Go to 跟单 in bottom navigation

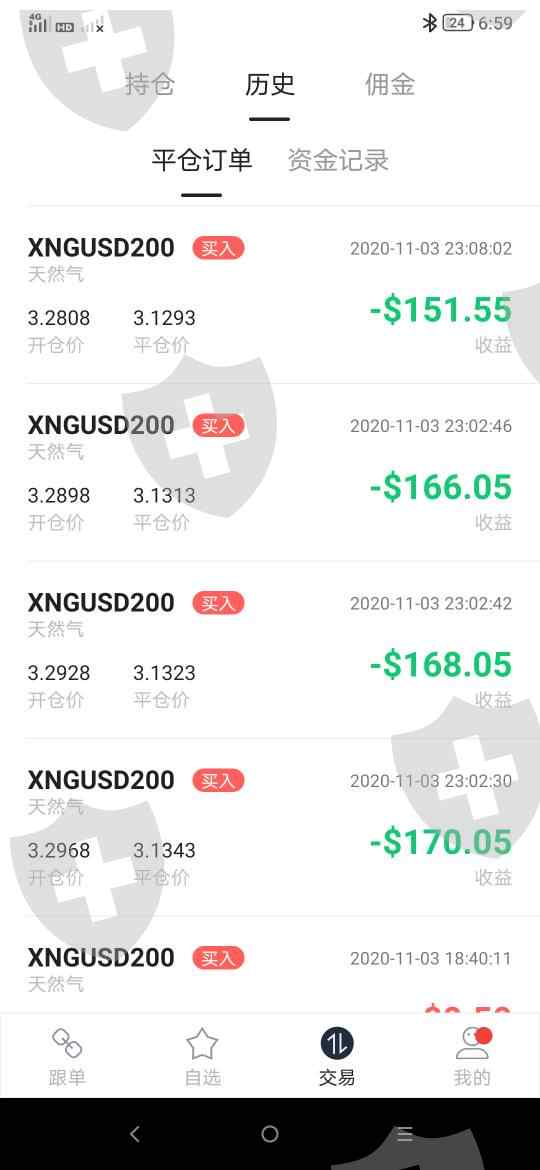pos(67,1056)
